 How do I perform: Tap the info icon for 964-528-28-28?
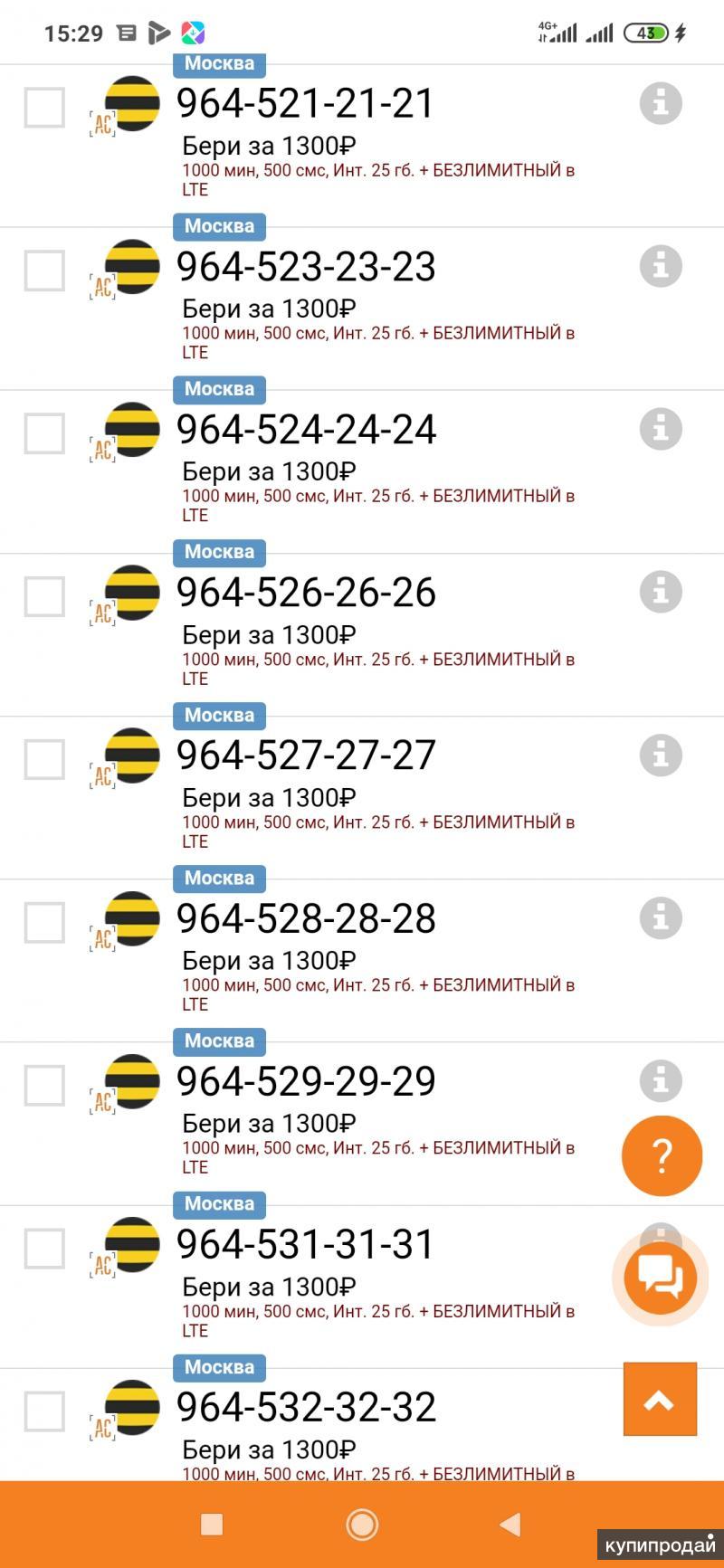[661, 917]
